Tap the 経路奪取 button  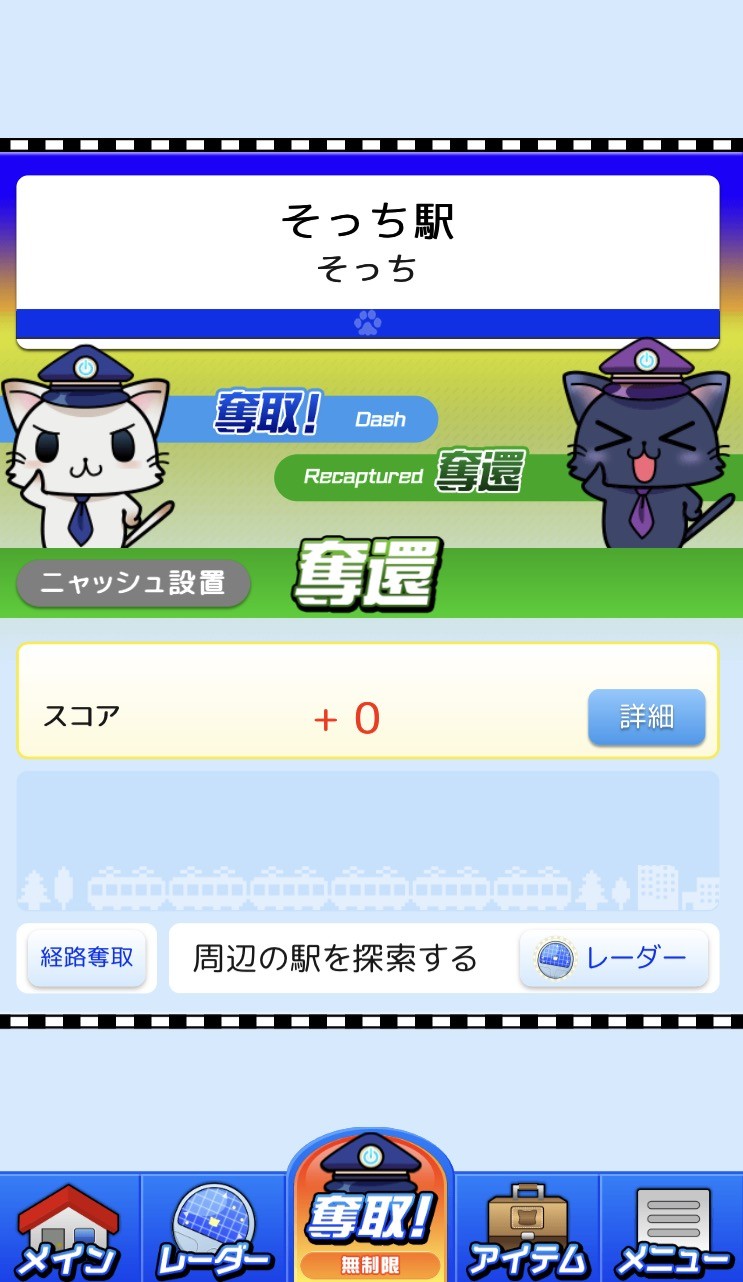(x=87, y=958)
